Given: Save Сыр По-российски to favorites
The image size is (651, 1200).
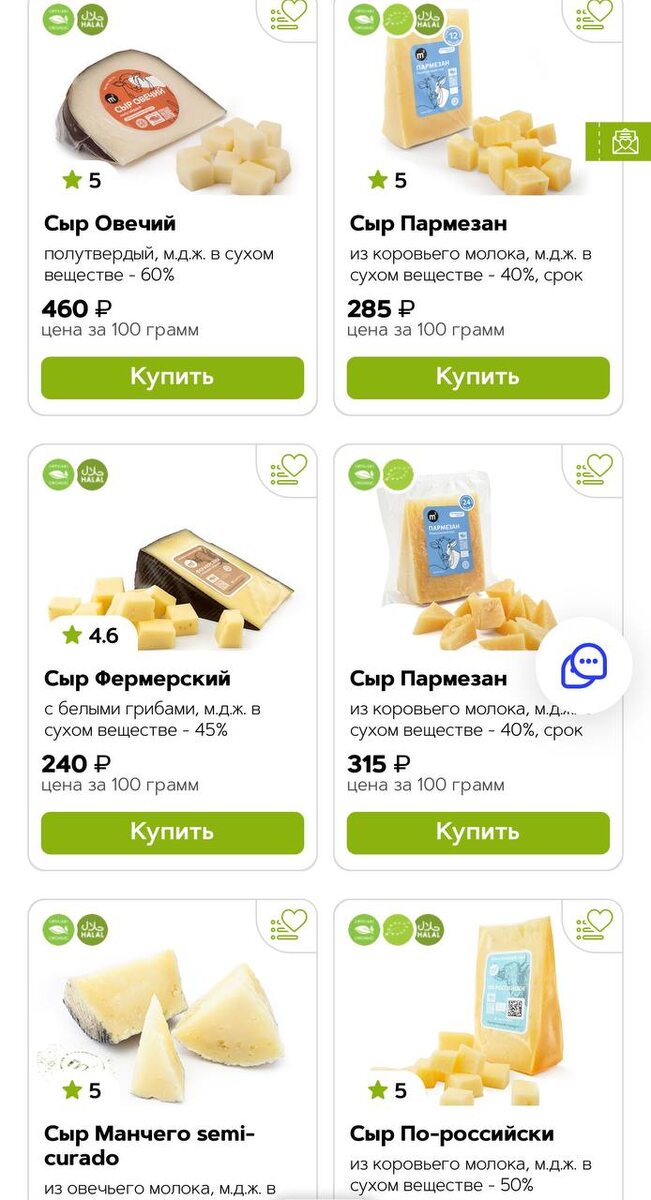Looking at the screenshot, I should click(595, 923).
